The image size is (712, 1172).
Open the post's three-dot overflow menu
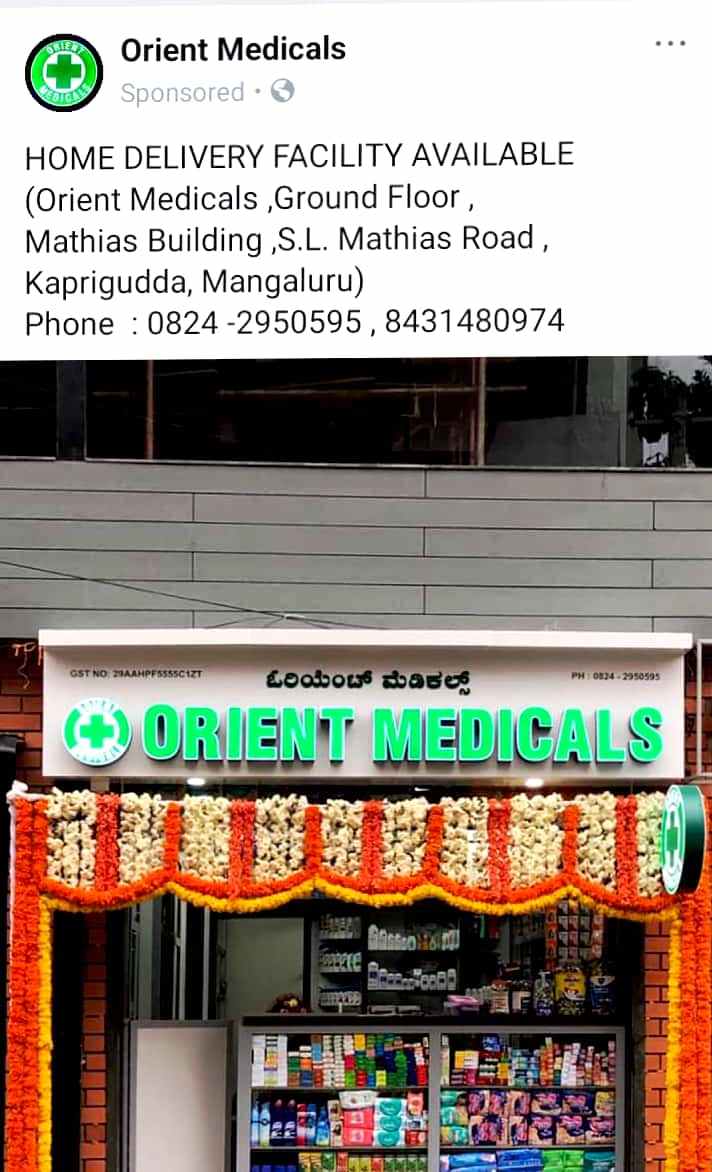pos(670,44)
